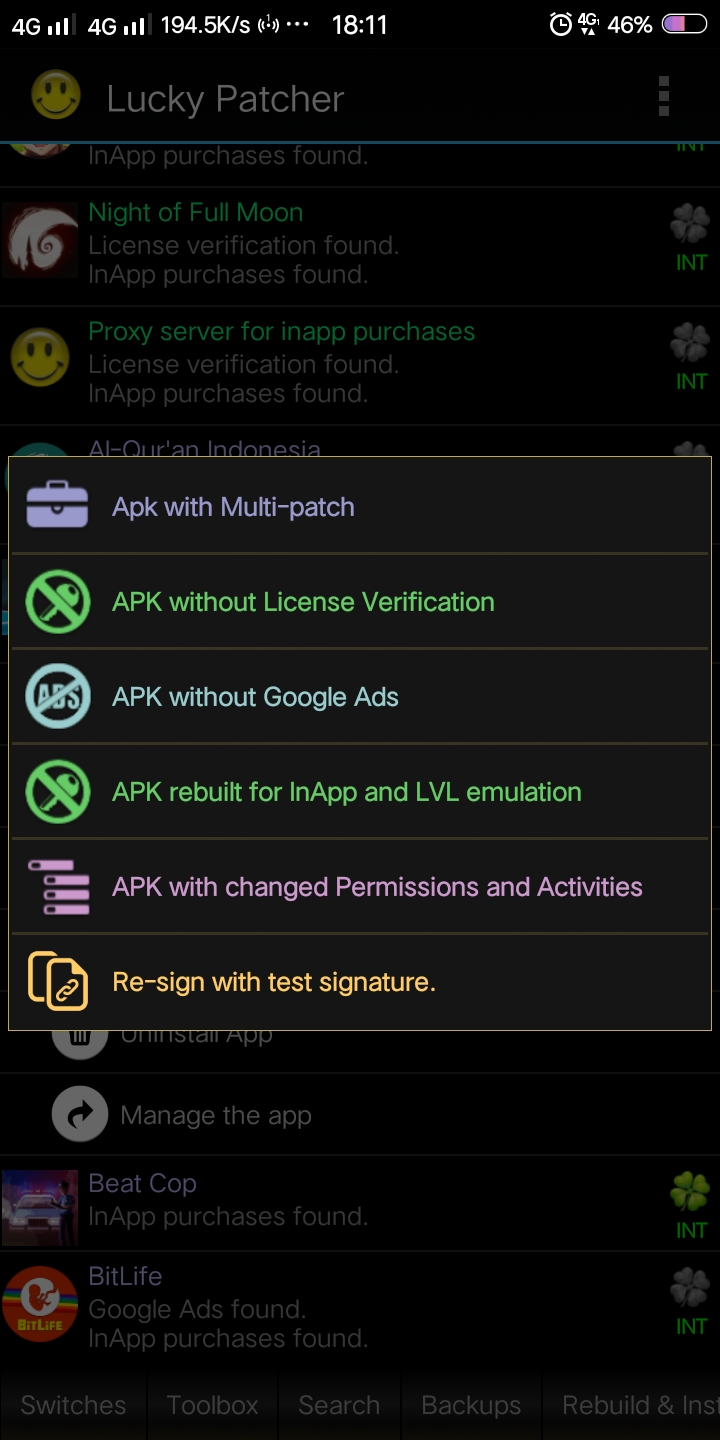This screenshot has height=1440, width=720.
Task: Select Apk with Multi-patch option
Action: [x=359, y=506]
